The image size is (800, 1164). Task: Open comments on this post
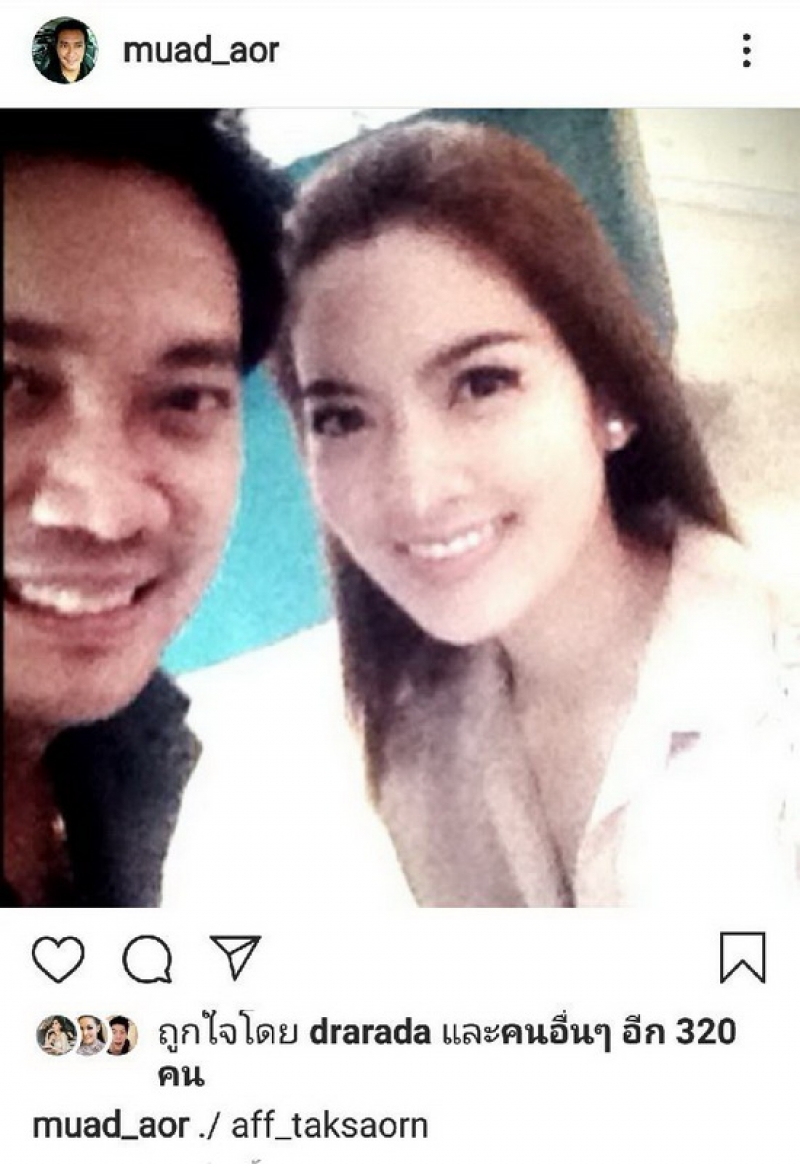146,960
